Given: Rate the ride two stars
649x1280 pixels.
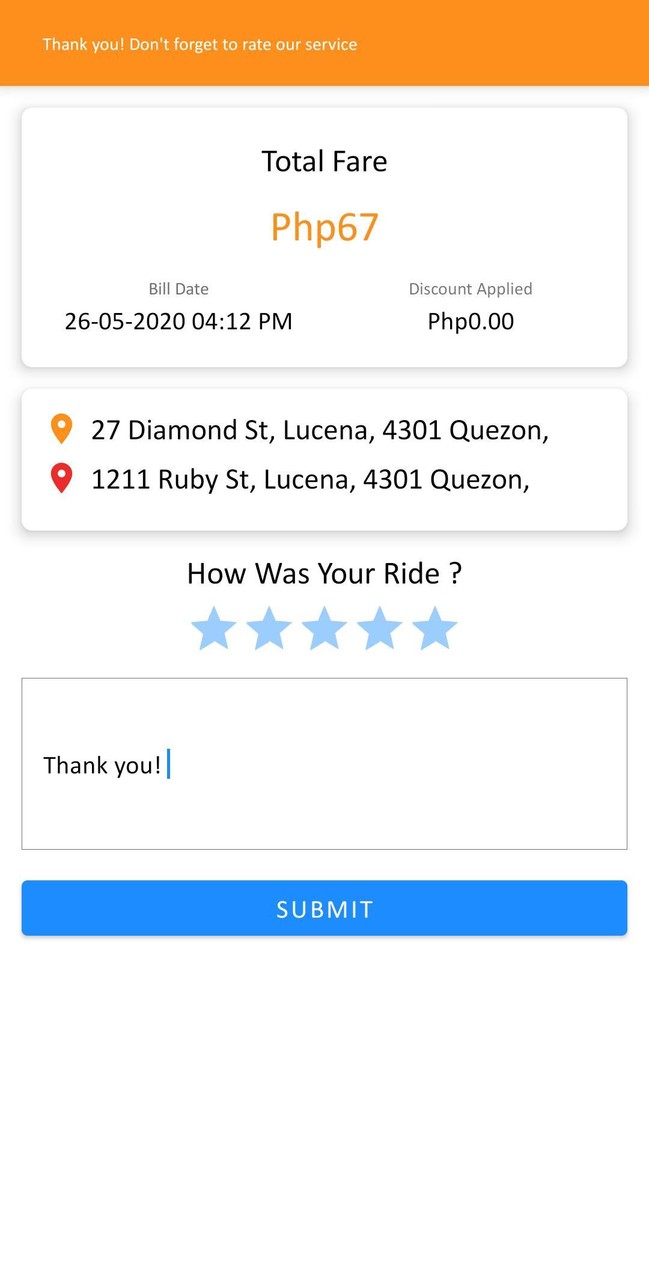Looking at the screenshot, I should pos(269,629).
